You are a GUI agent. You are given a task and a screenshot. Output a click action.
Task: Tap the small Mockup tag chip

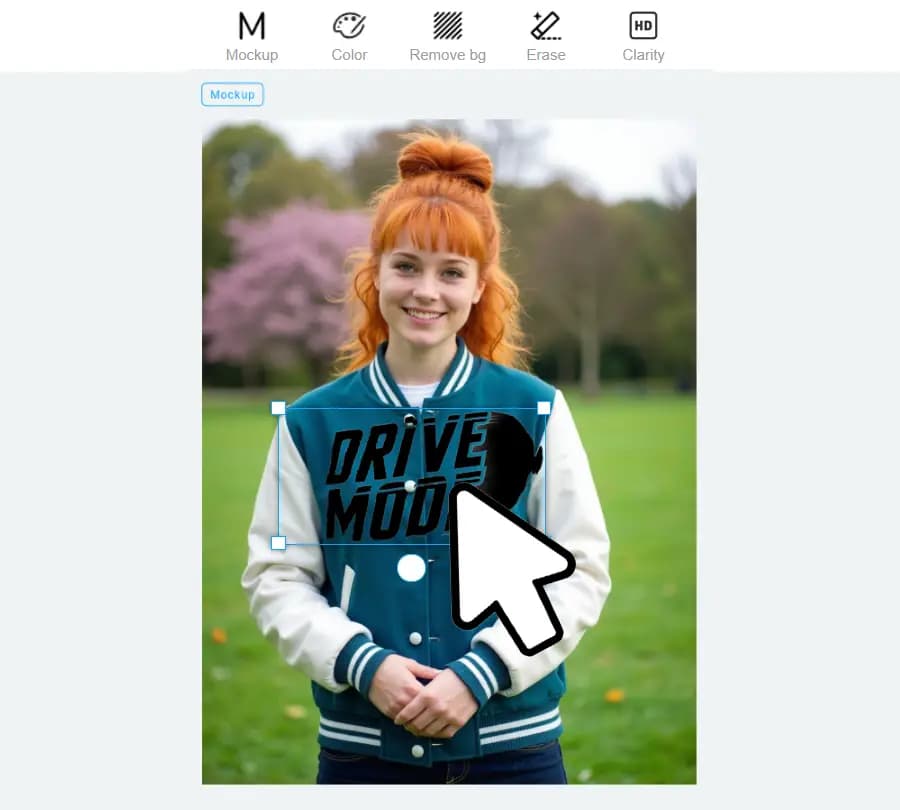click(232, 95)
